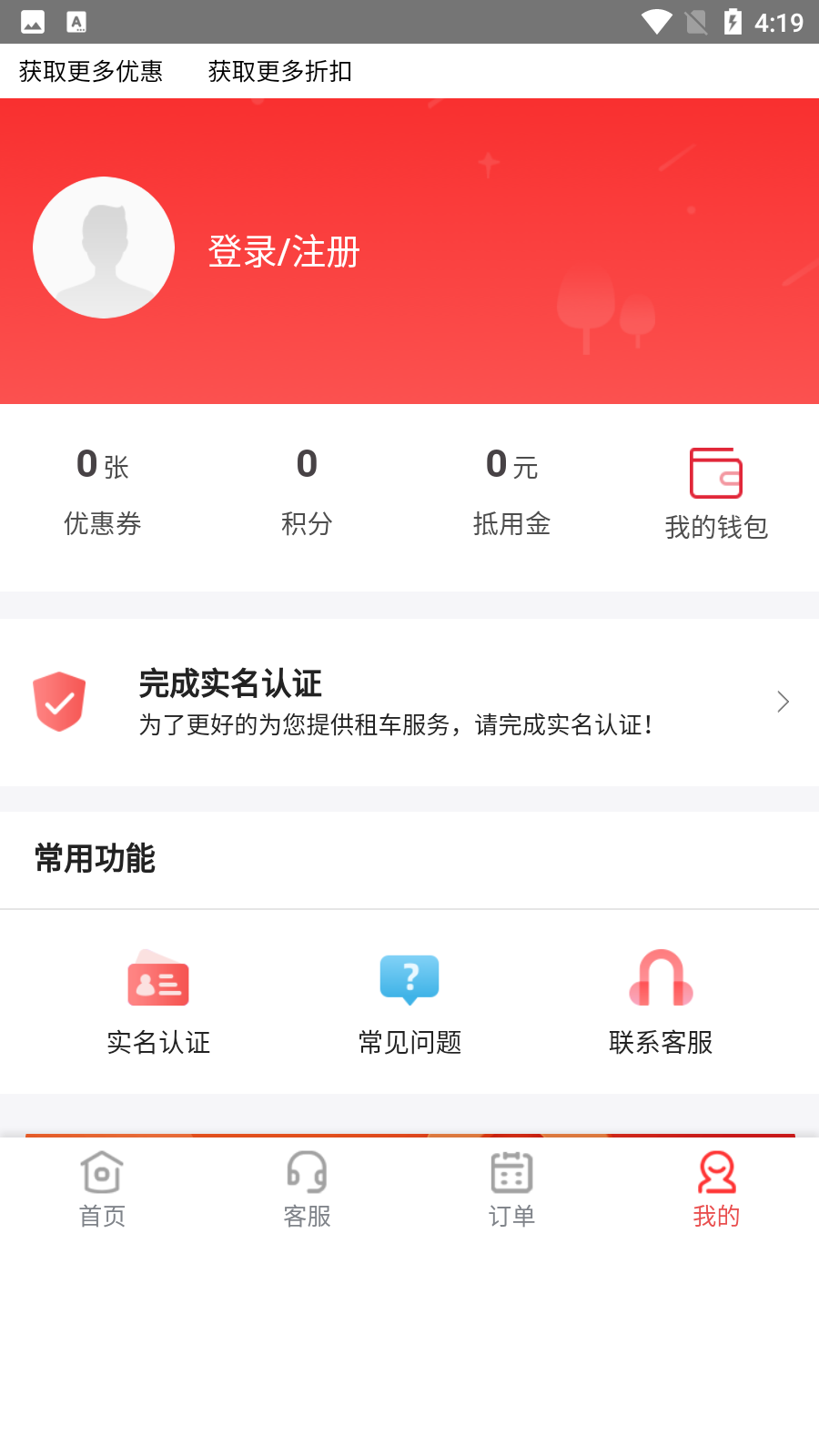819x1456 pixels.
Task: Tap the red shield verification icon
Action: (x=60, y=703)
